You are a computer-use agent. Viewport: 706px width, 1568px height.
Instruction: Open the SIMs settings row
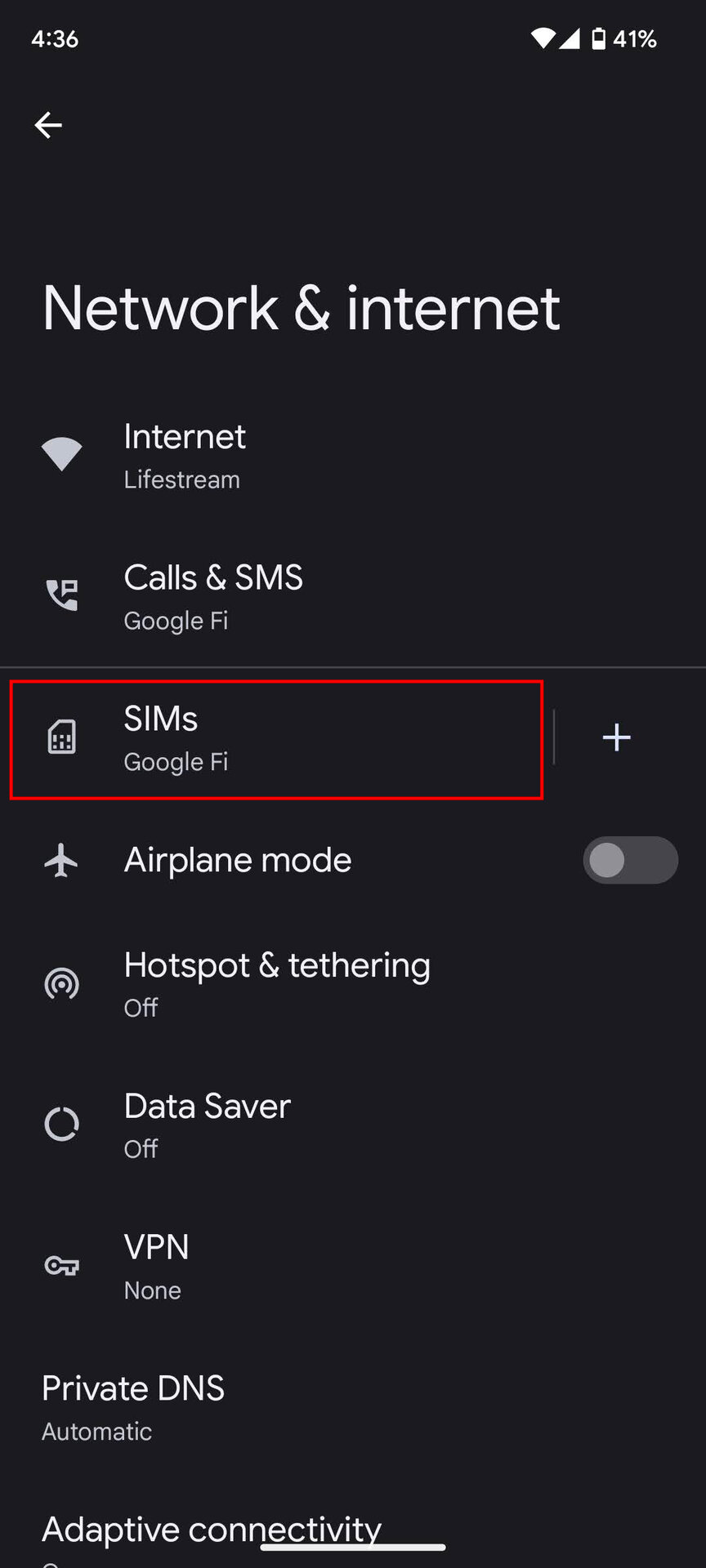[x=276, y=739]
